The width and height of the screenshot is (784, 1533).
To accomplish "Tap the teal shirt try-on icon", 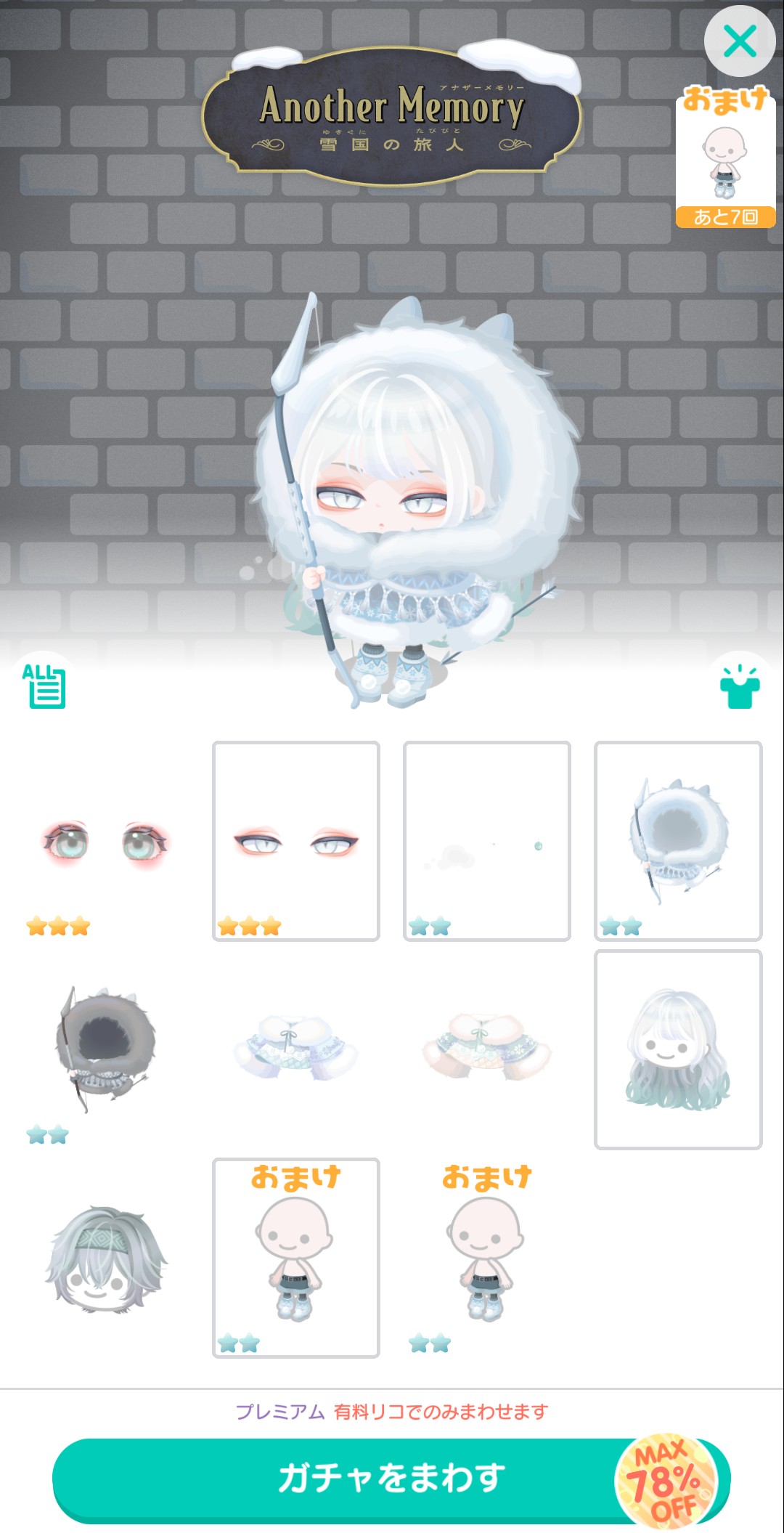I will point(740,686).
